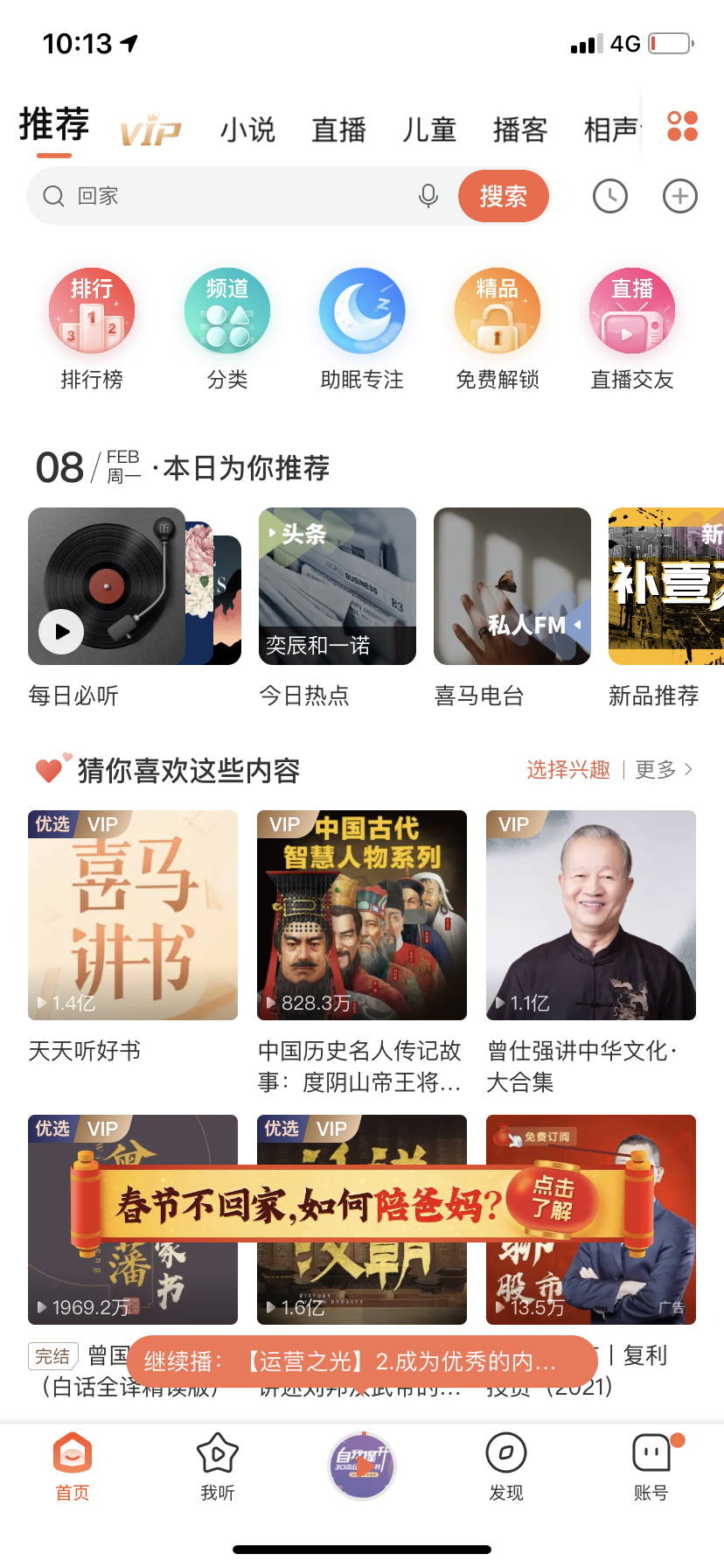Tap the microphone voice search icon
The height and width of the screenshot is (1568, 724).
pos(428,196)
